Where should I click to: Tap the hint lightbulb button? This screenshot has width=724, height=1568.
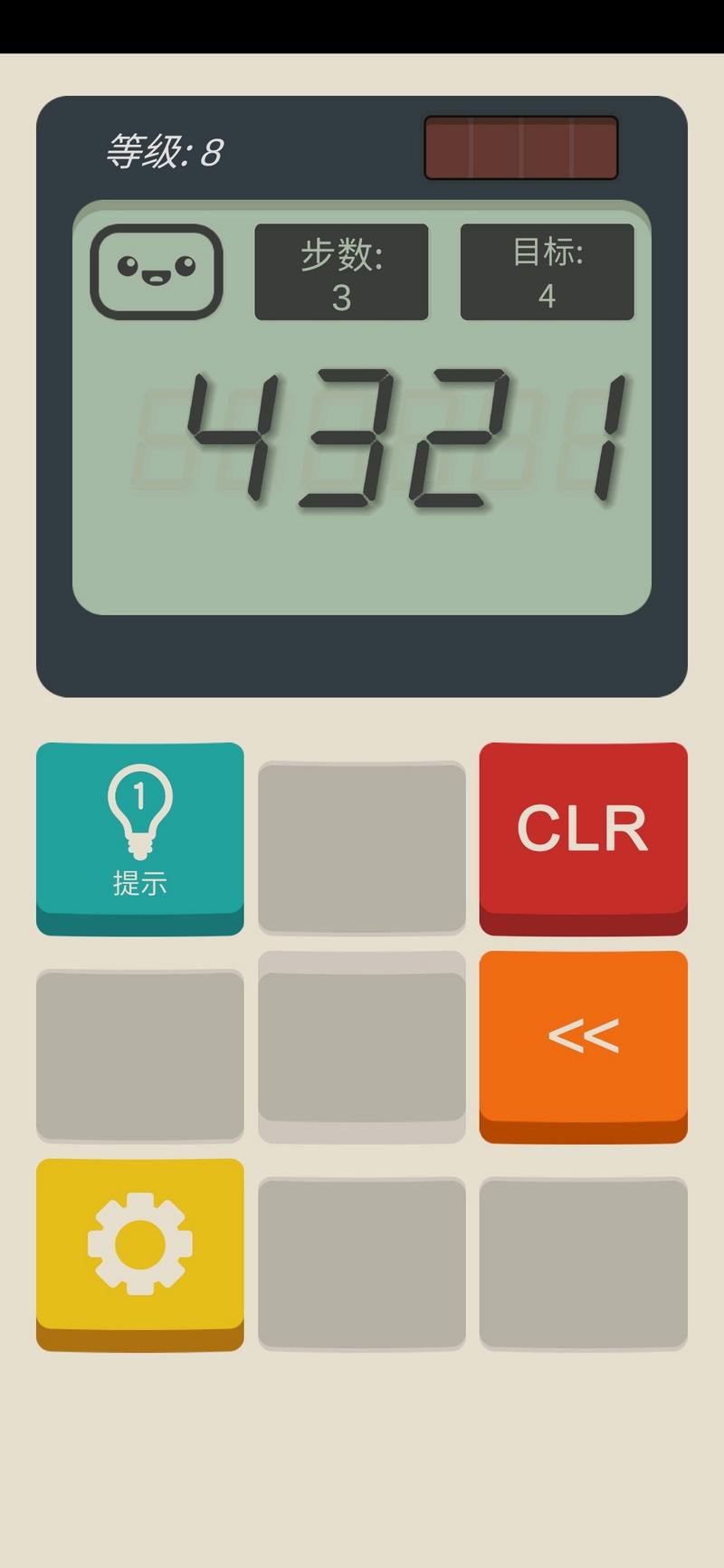click(140, 838)
